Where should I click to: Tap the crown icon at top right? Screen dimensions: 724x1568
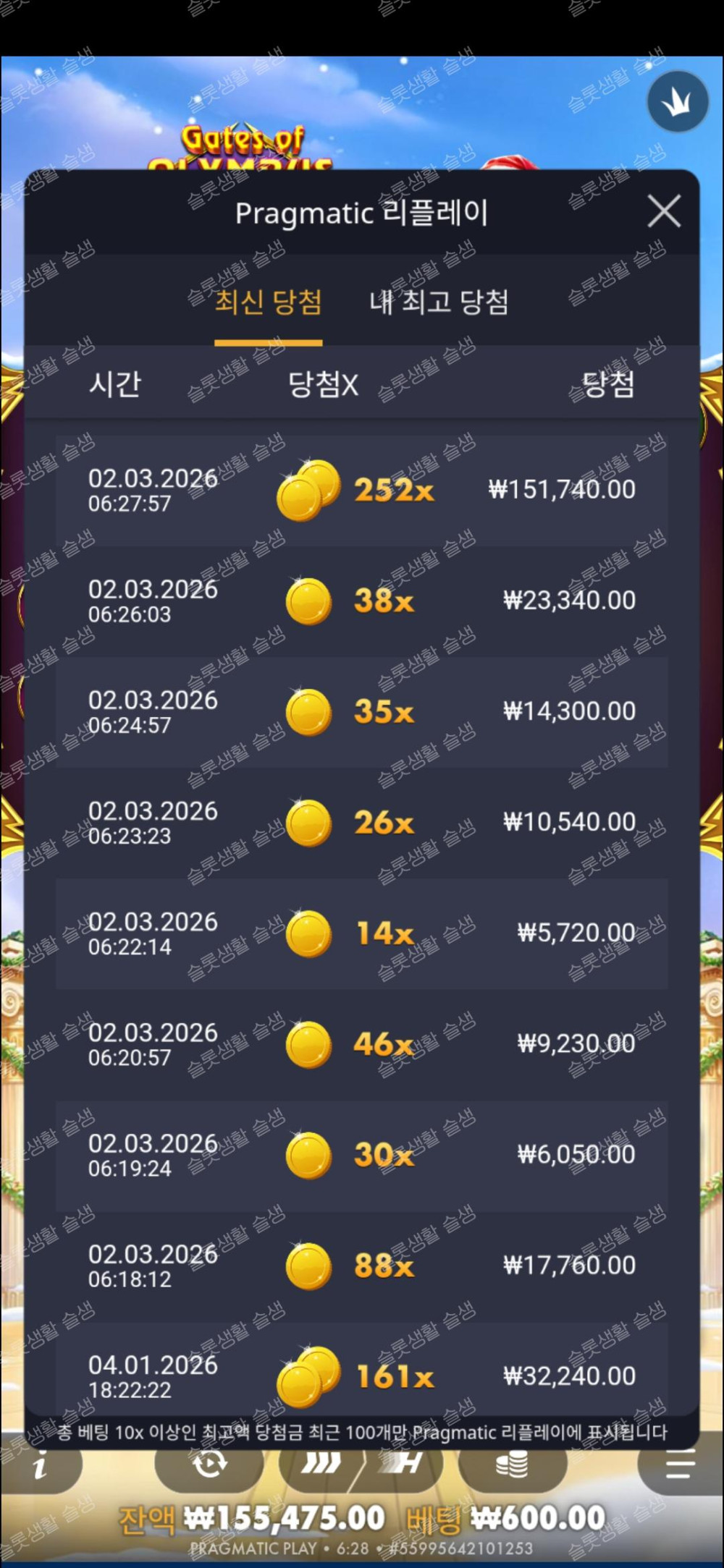pyautogui.click(x=678, y=101)
